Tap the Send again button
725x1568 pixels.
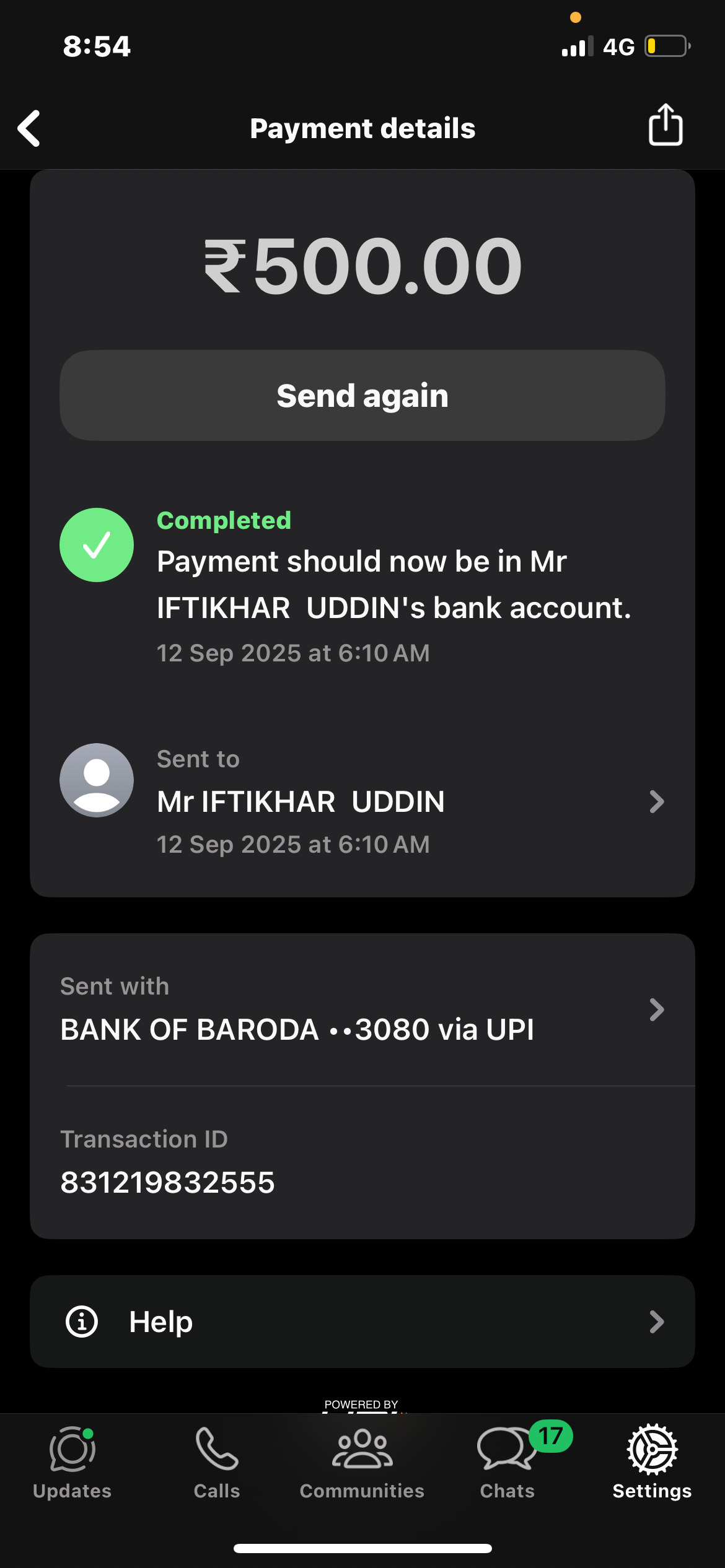(362, 396)
